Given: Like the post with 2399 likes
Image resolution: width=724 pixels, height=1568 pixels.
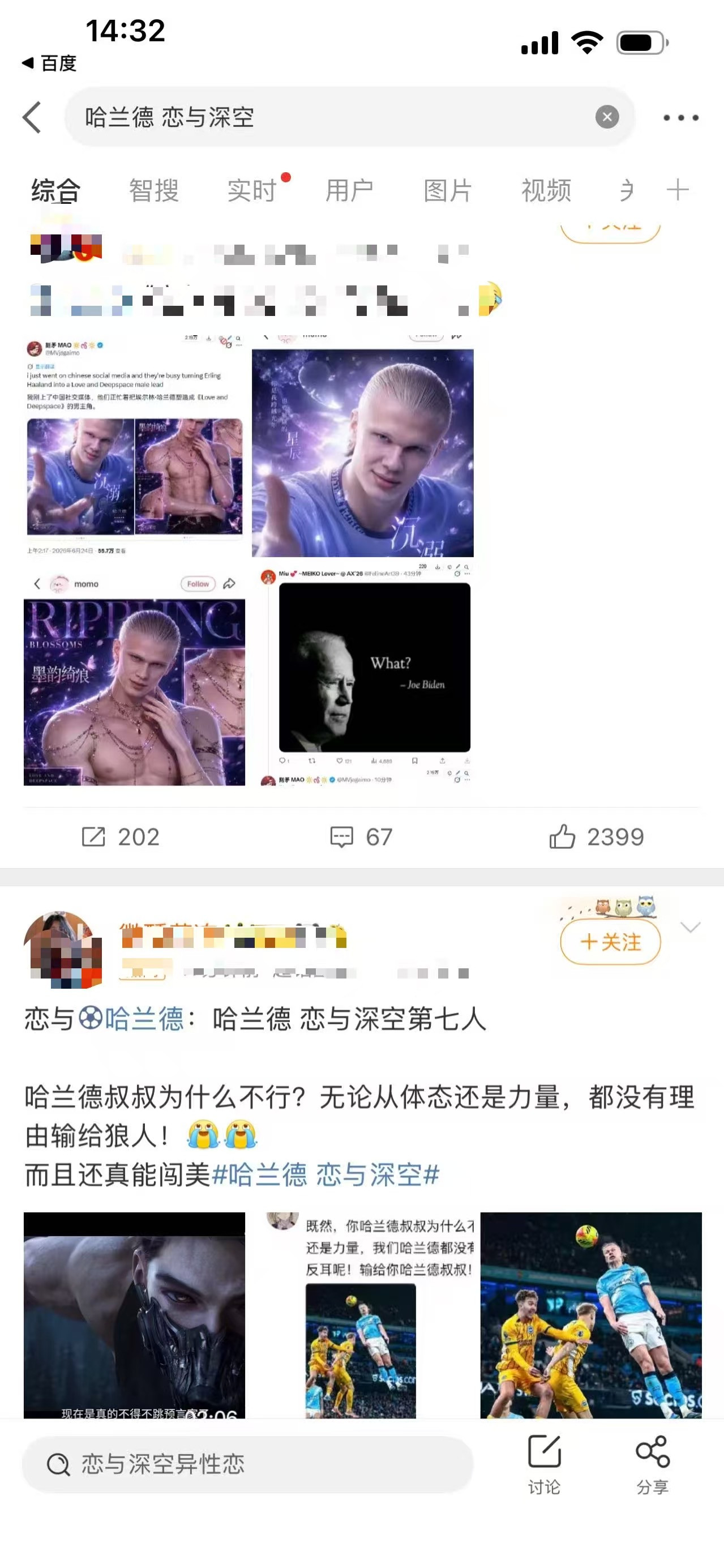Looking at the screenshot, I should point(596,837).
